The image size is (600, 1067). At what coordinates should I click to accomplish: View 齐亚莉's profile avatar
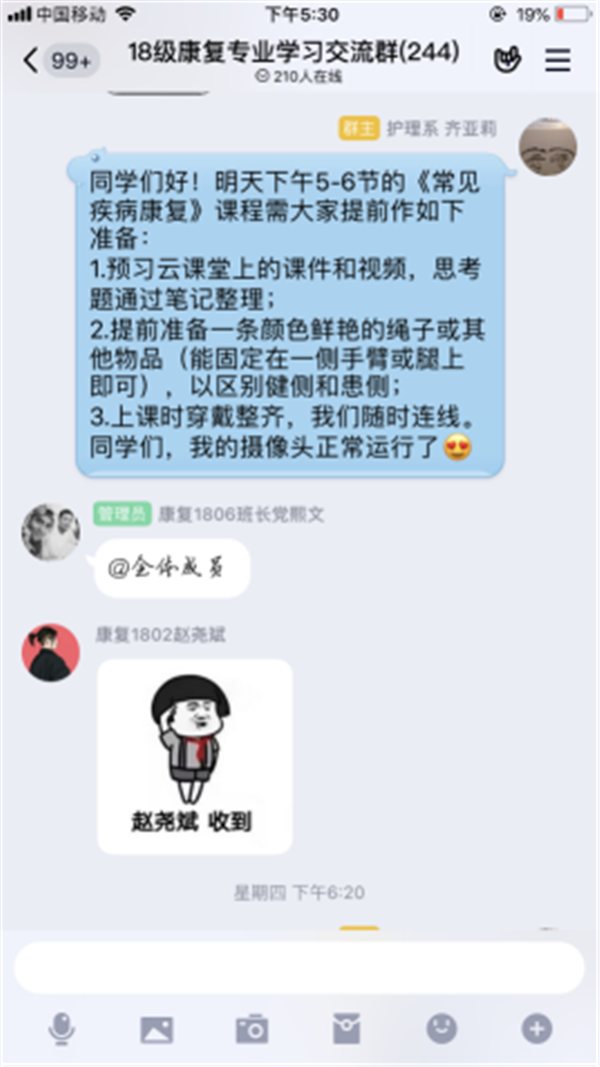(547, 147)
